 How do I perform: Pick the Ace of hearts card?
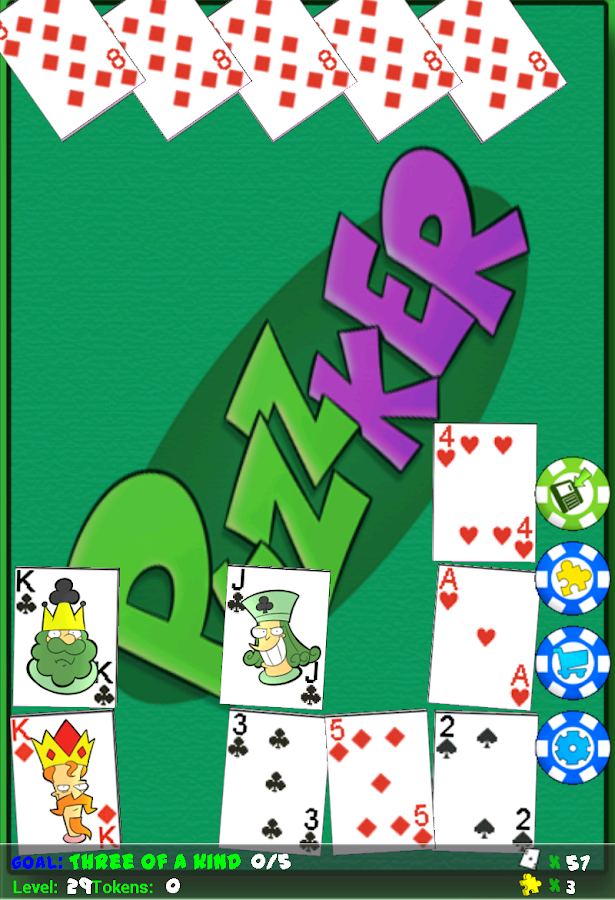[x=484, y=637]
